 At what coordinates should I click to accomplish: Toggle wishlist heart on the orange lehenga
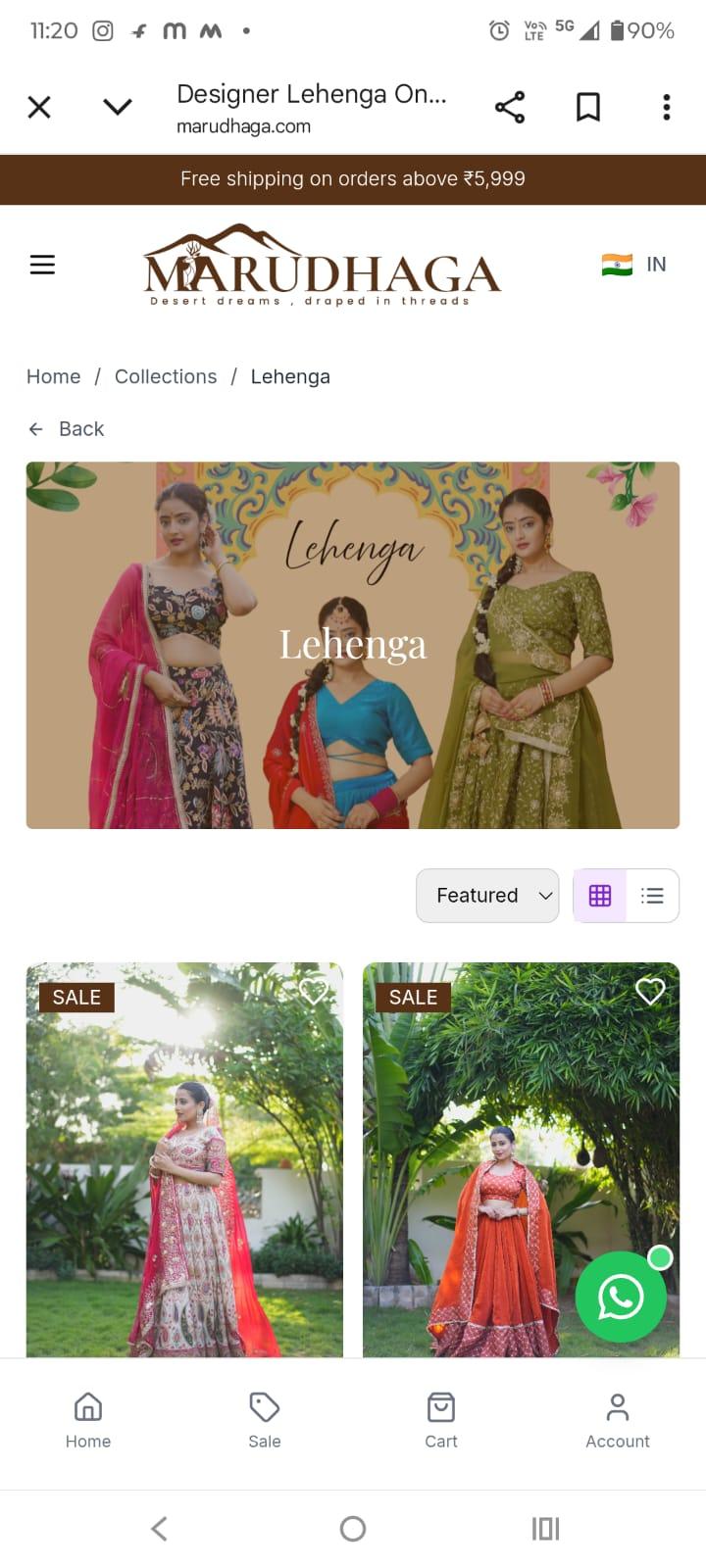[649, 992]
